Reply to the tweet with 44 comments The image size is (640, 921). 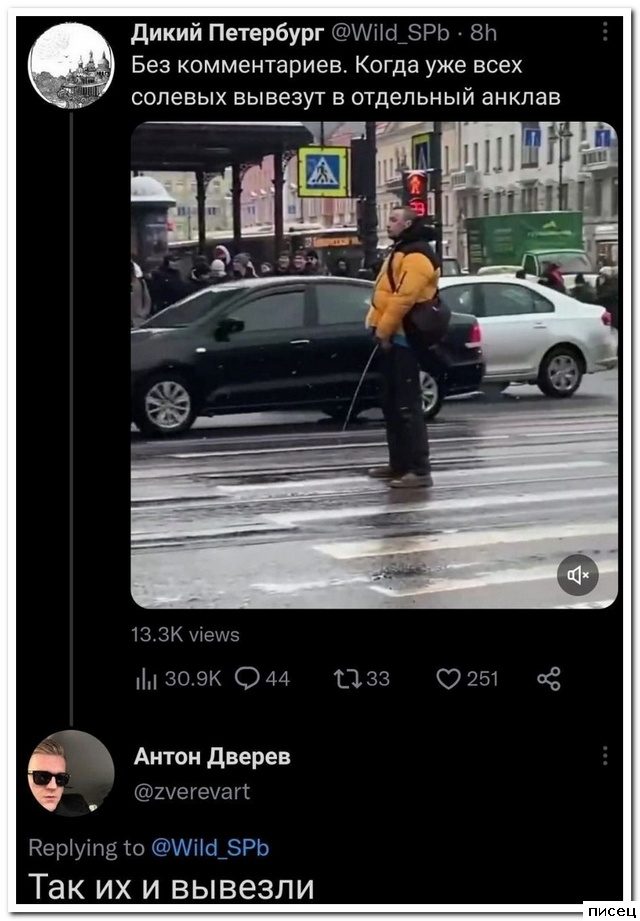247,679
